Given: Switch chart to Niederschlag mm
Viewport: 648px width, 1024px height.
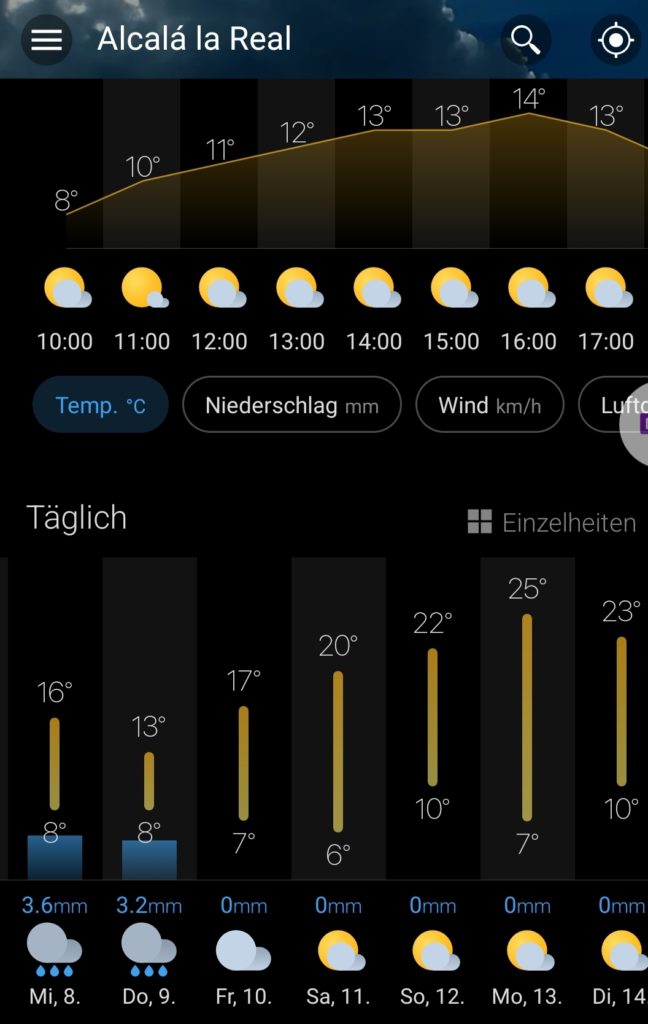Looking at the screenshot, I should [291, 405].
